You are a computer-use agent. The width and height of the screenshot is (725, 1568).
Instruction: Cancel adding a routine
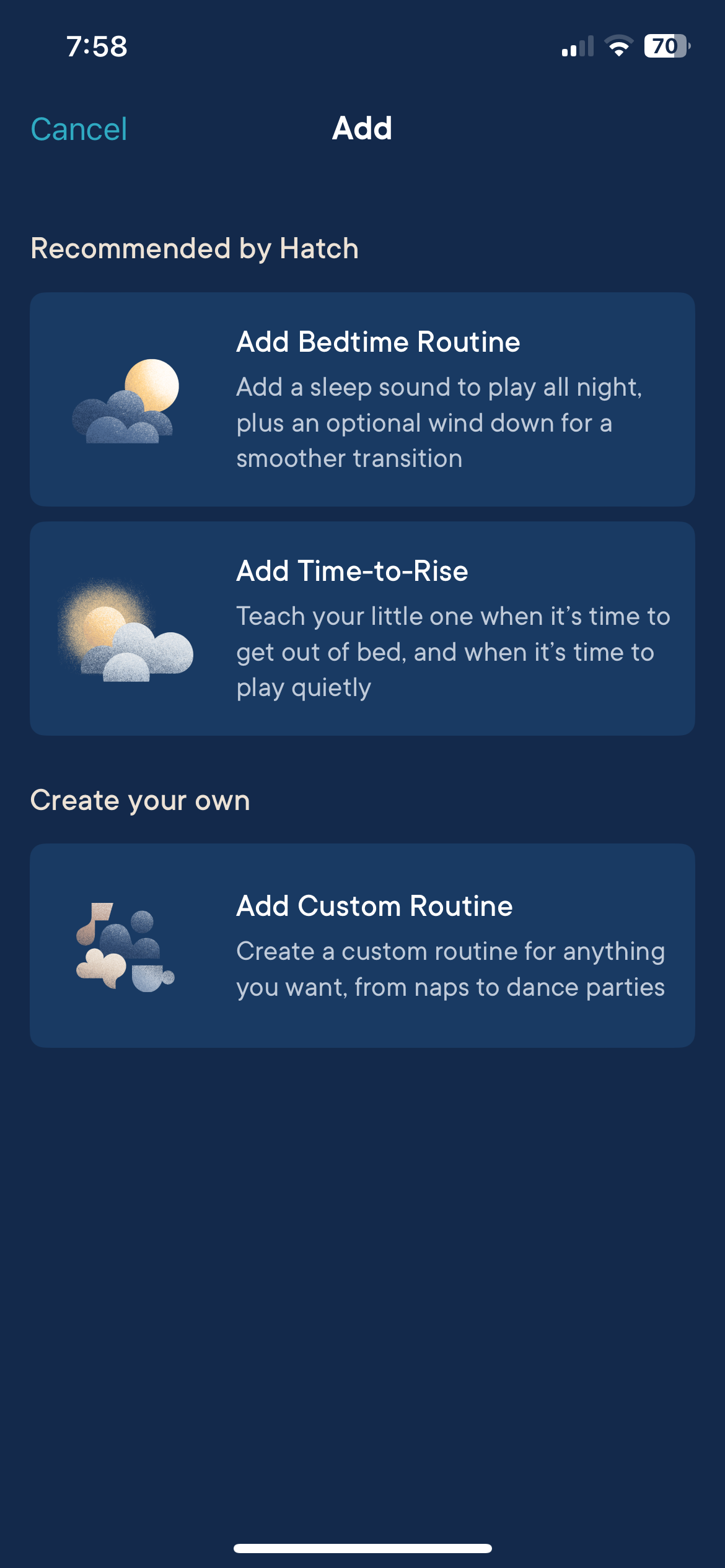79,129
